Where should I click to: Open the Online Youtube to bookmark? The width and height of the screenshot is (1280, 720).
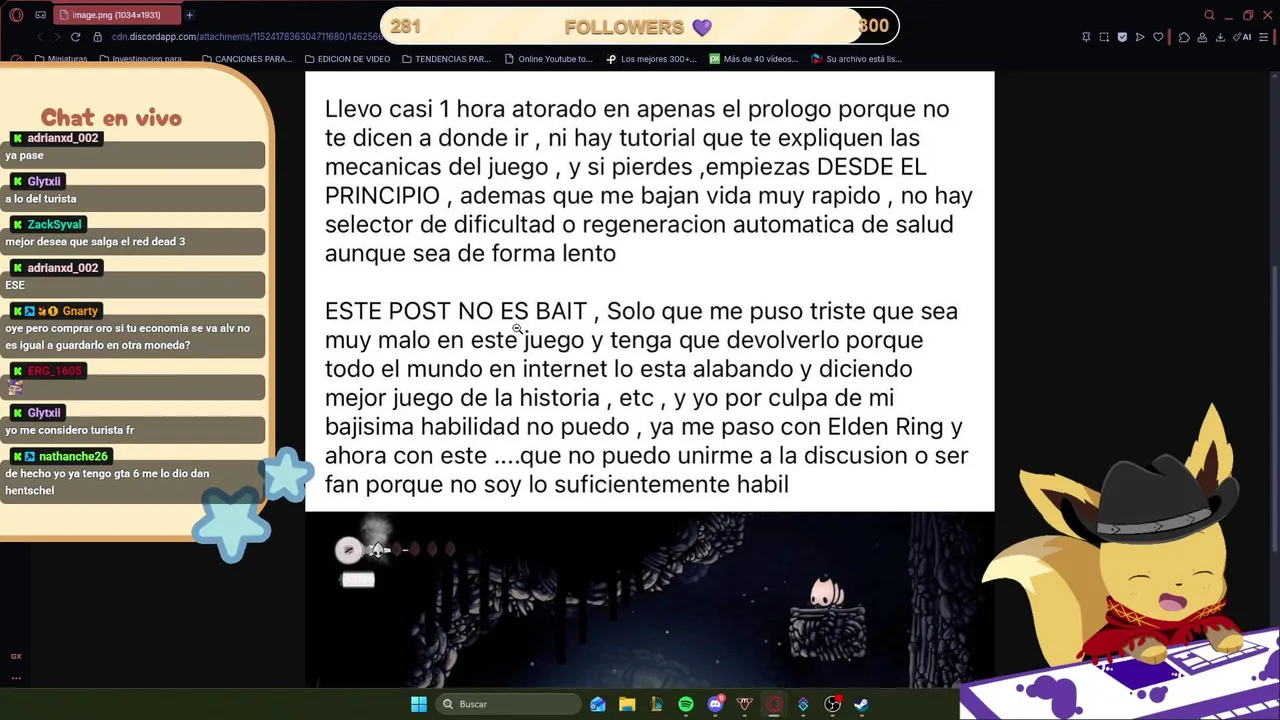point(549,59)
